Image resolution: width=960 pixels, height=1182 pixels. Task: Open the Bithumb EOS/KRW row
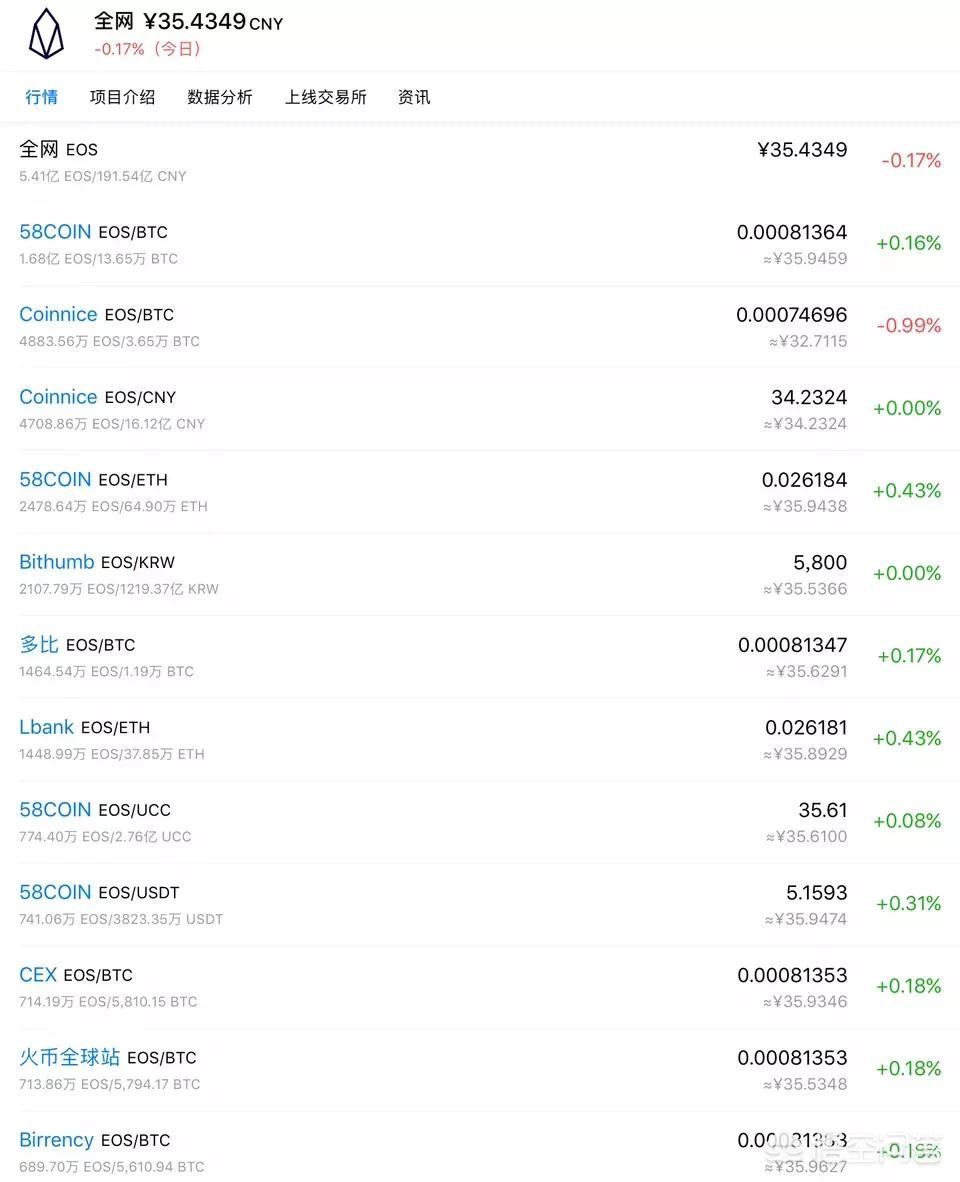(x=480, y=574)
